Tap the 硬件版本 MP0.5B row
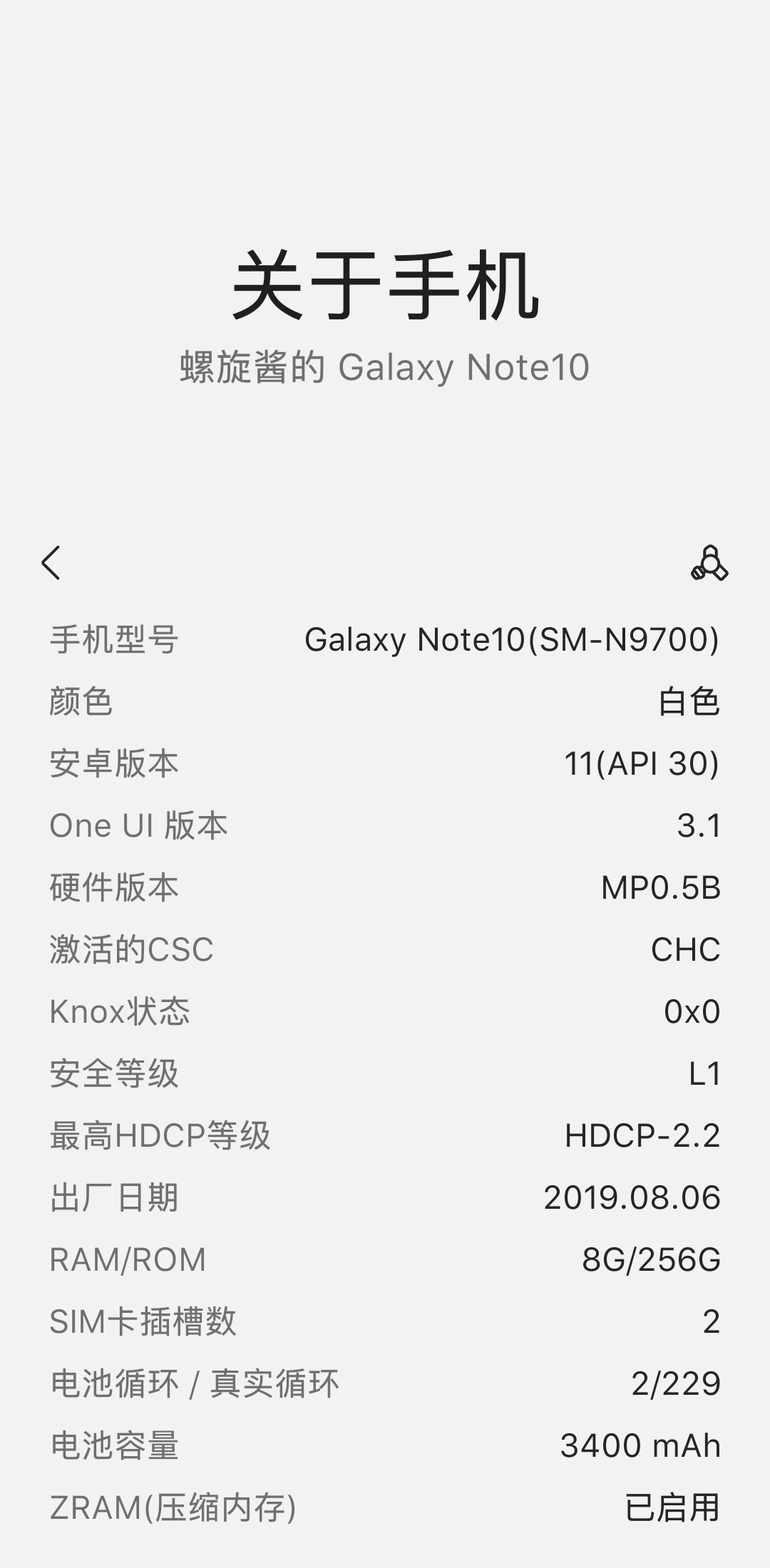The width and height of the screenshot is (770, 1568). coord(385,887)
